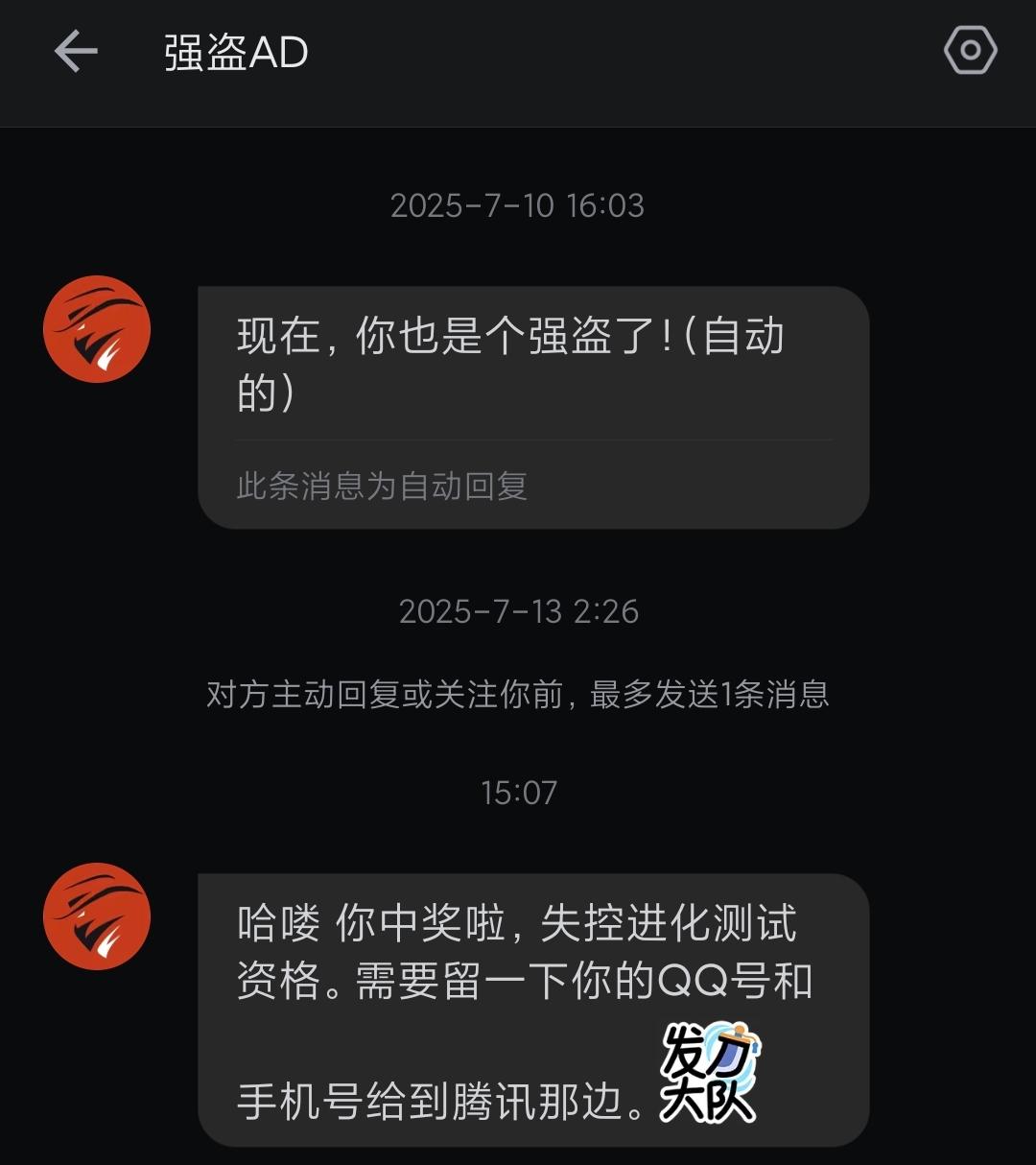The image size is (1036, 1165).
Task: Expand the 15:07 timestamp label
Action: point(518,793)
